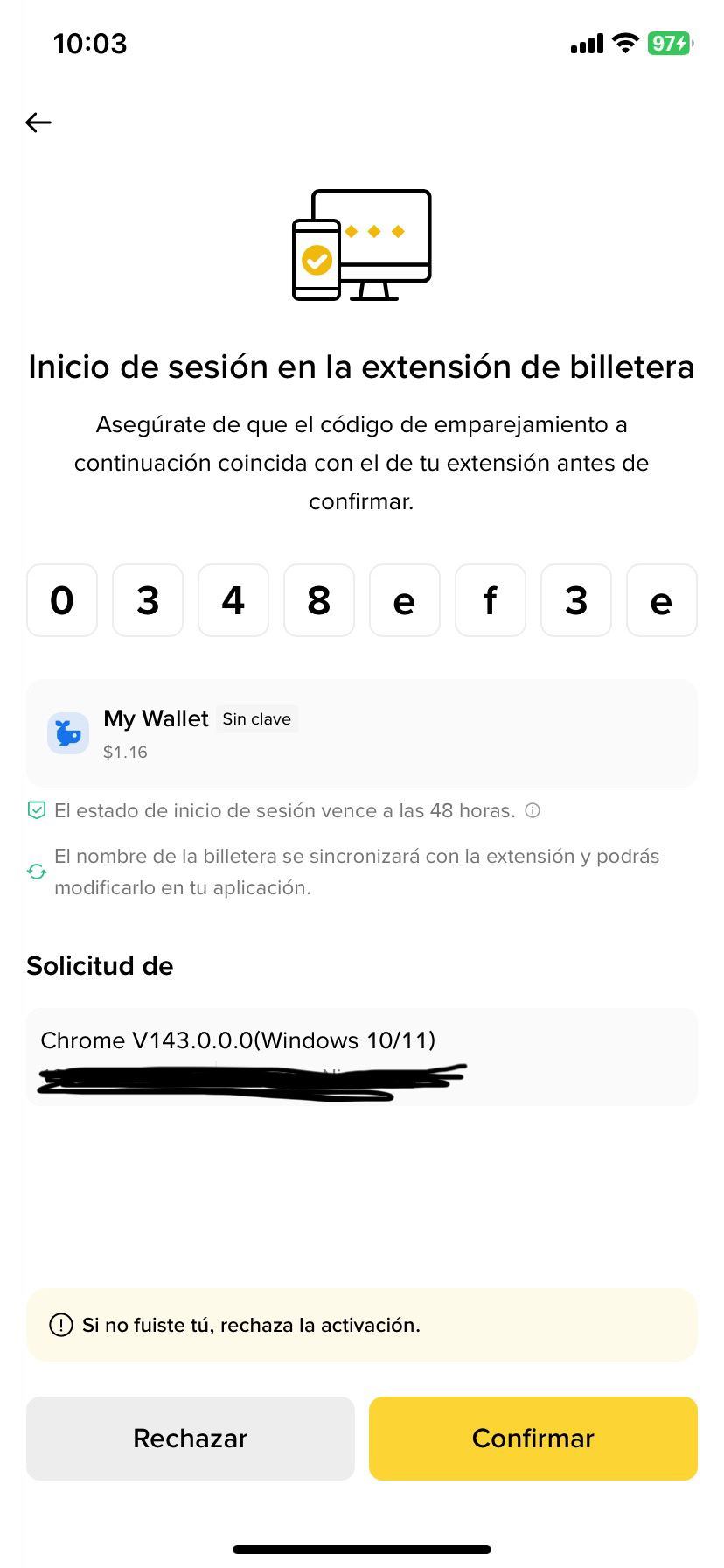The width and height of the screenshot is (724, 1568).
Task: Go back using the arrow icon
Action: [x=38, y=122]
